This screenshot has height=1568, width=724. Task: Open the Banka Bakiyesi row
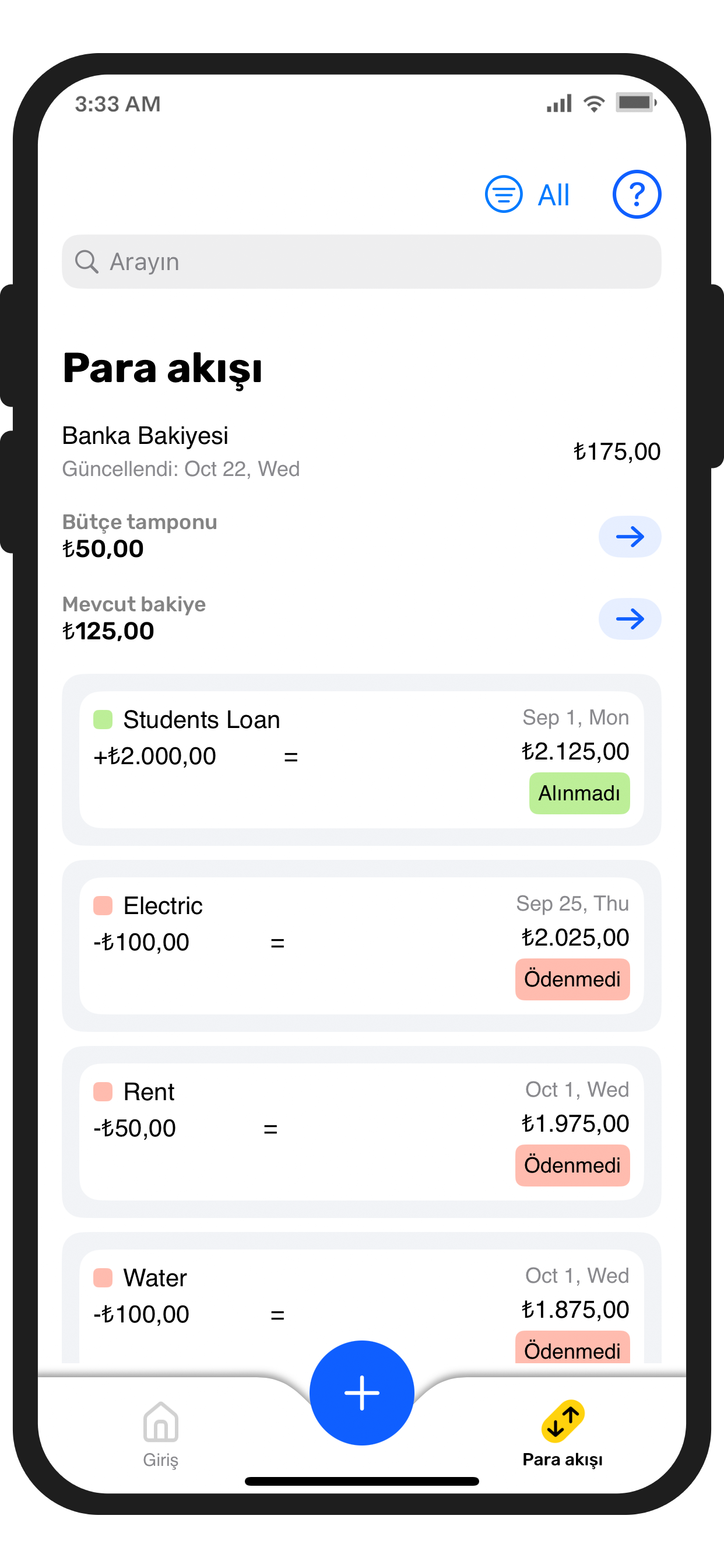point(361,451)
